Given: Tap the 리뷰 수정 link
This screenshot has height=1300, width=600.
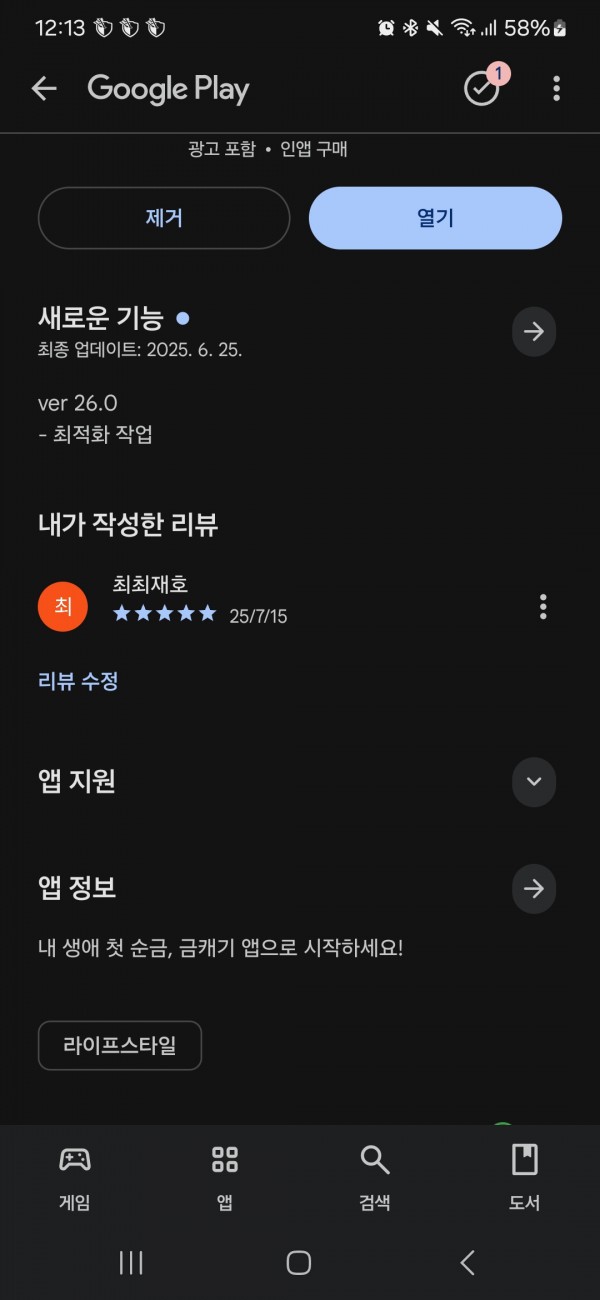Looking at the screenshot, I should click(78, 681).
